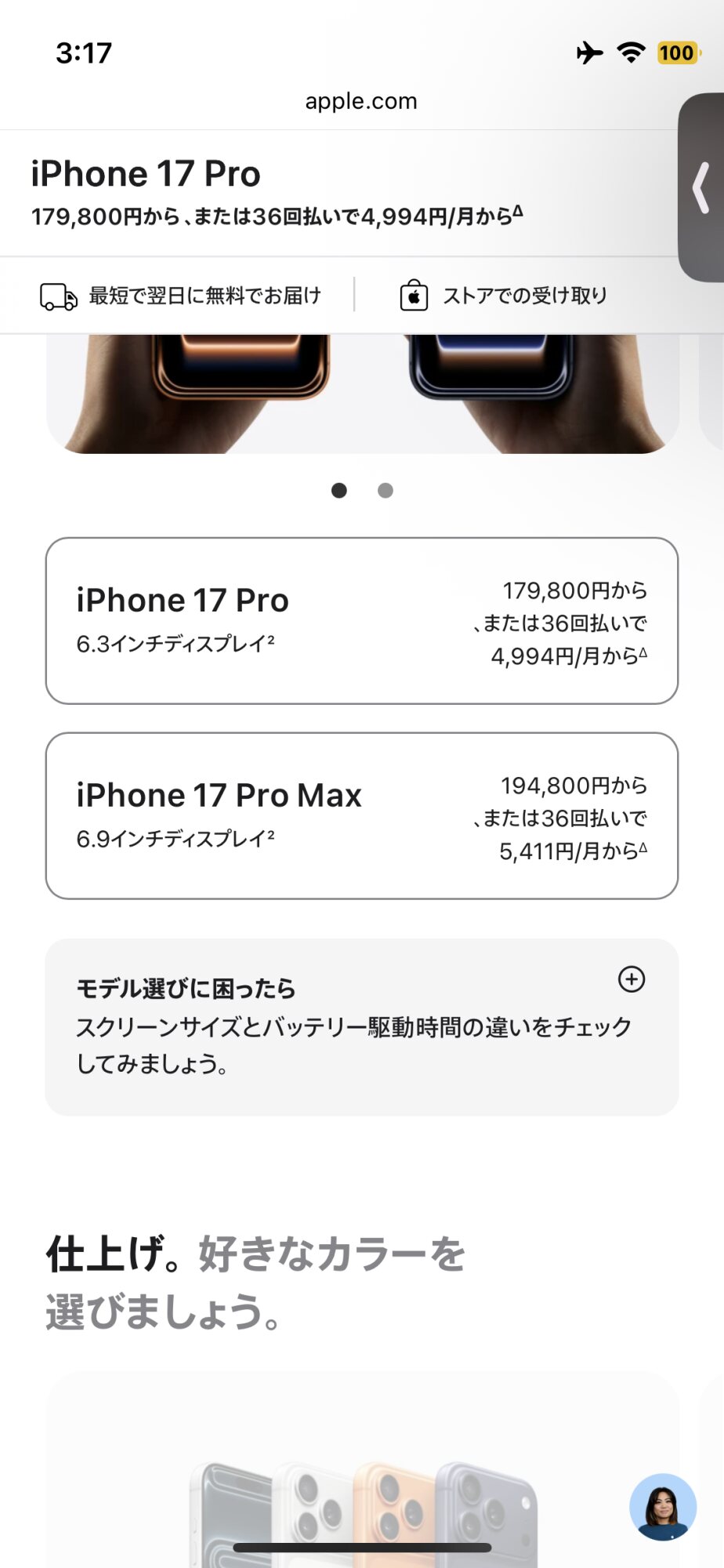Screen dimensions: 724x1568
Task: Select the iPhone 17 Pro 6.3-inch model
Action: (x=361, y=621)
